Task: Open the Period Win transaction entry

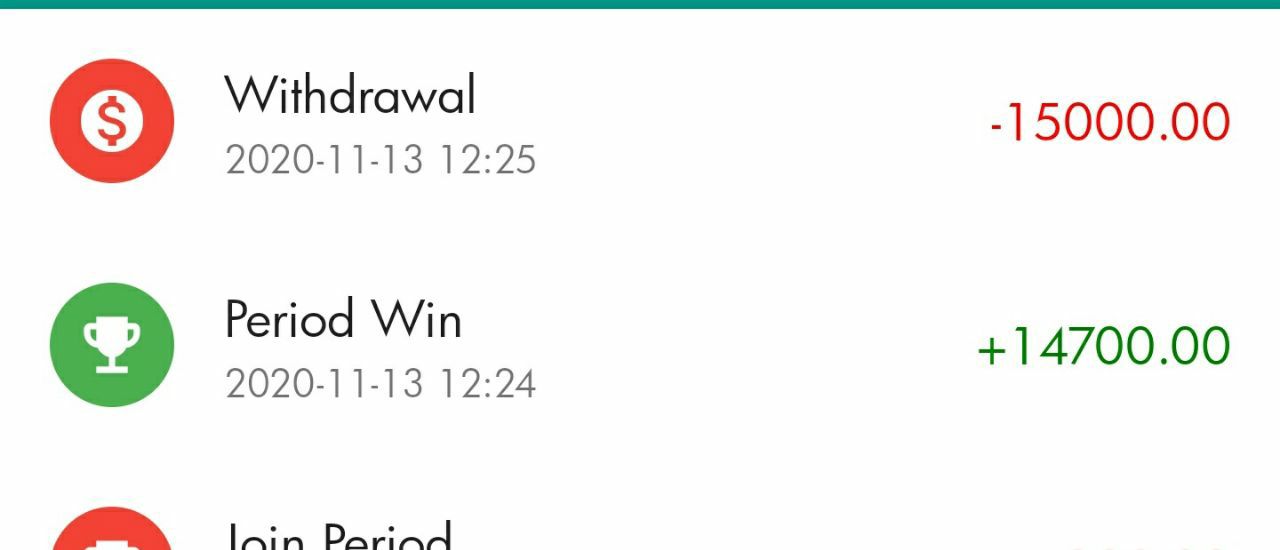Action: tap(640, 345)
